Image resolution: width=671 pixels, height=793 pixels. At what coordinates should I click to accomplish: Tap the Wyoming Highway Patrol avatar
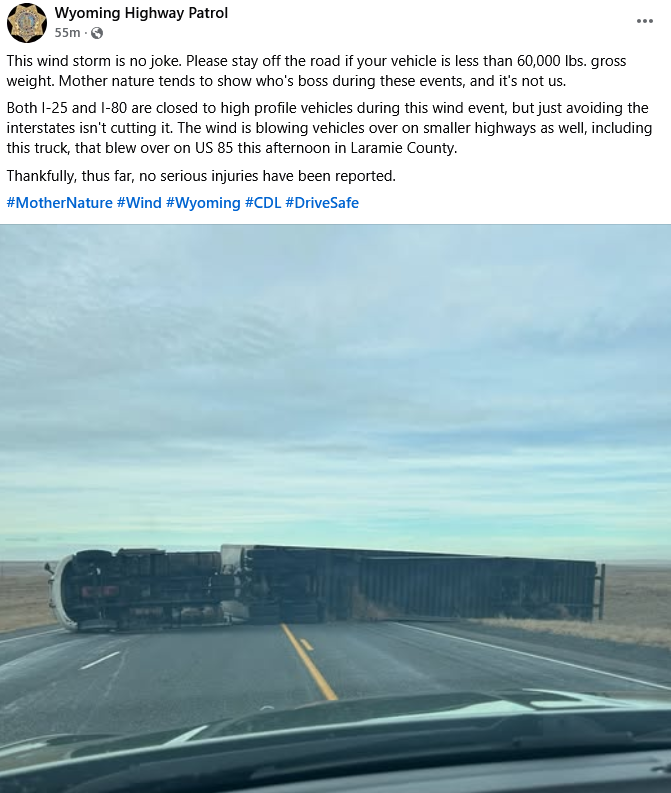[x=27, y=22]
